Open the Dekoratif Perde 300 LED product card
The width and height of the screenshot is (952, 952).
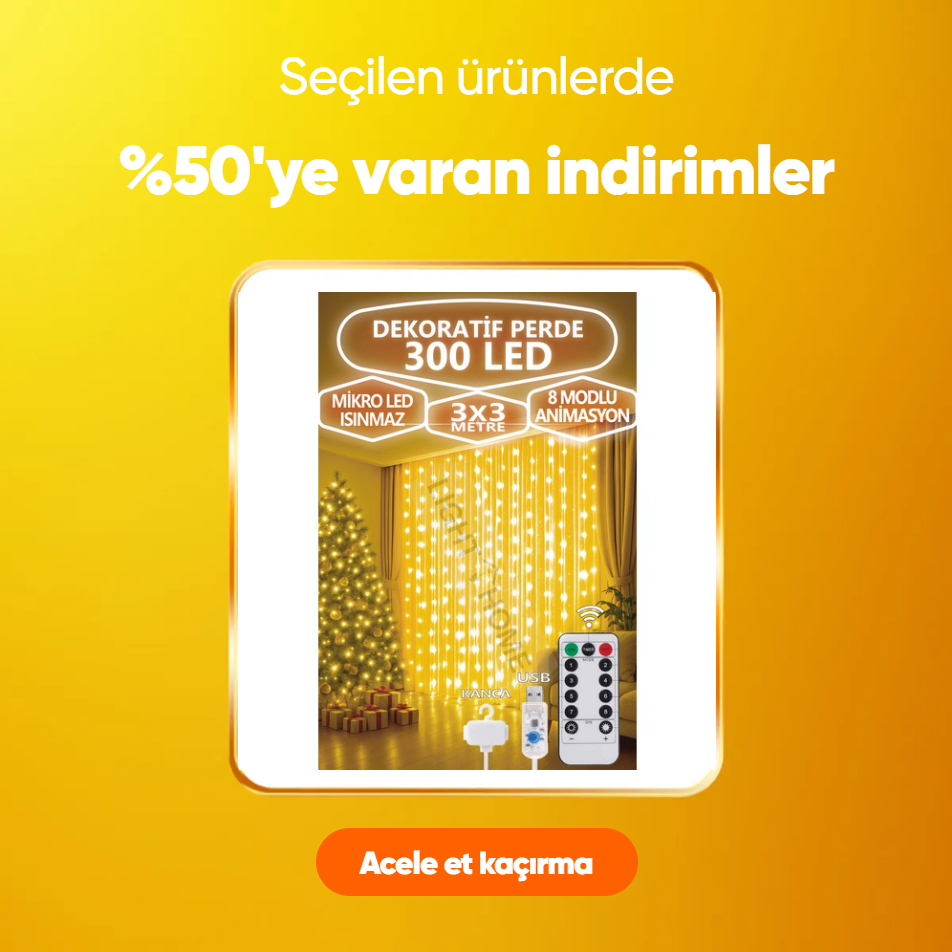coord(476,530)
